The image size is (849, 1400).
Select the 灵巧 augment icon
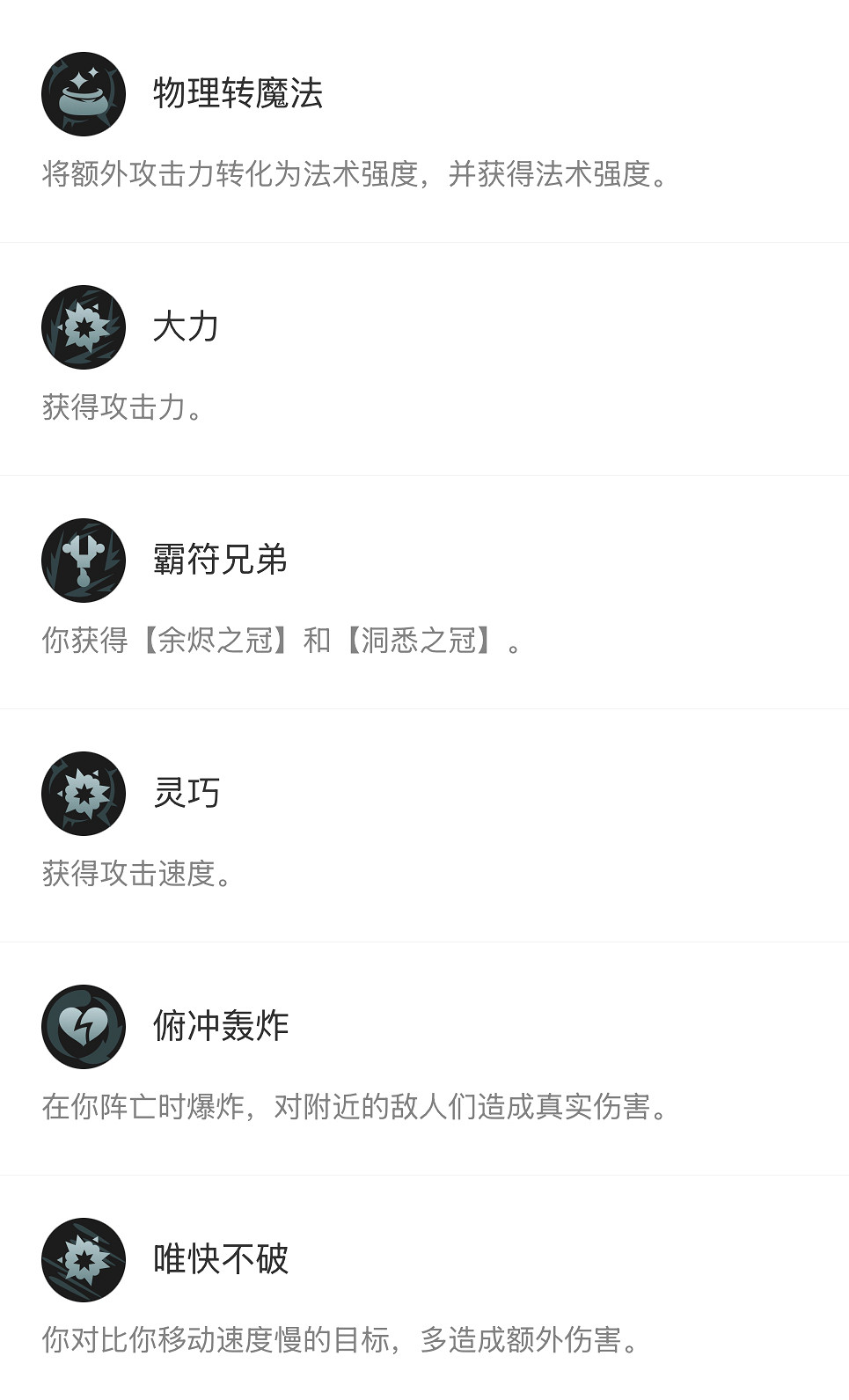(83, 794)
